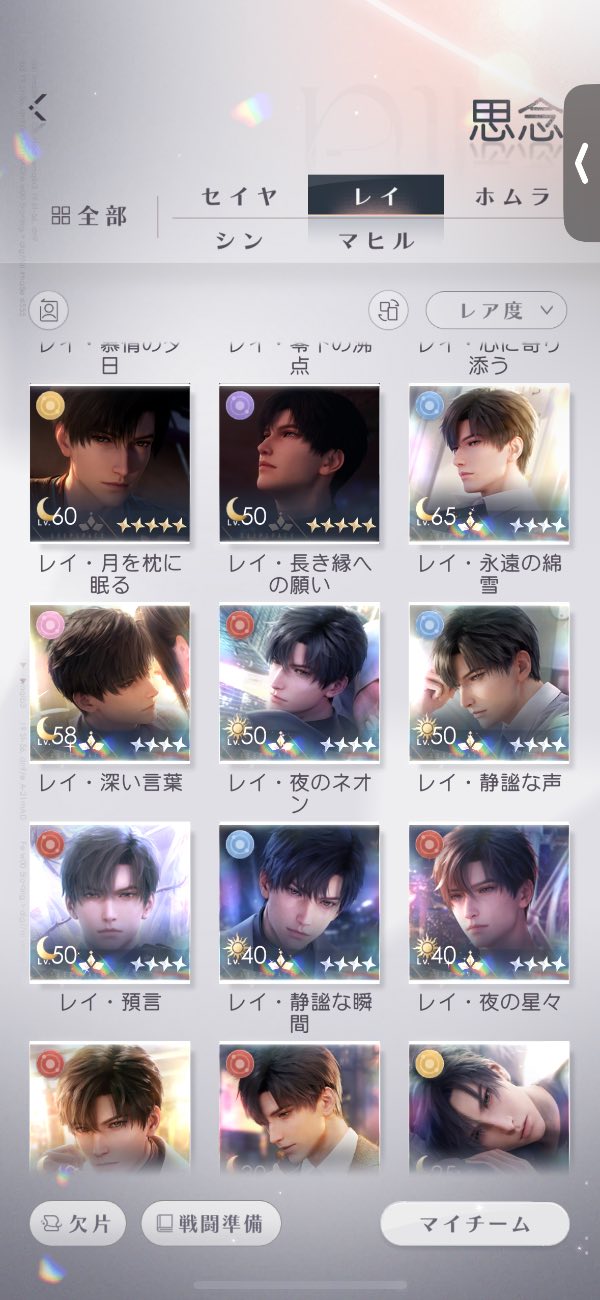Open card レイ・月を枕に眠る

point(110,463)
